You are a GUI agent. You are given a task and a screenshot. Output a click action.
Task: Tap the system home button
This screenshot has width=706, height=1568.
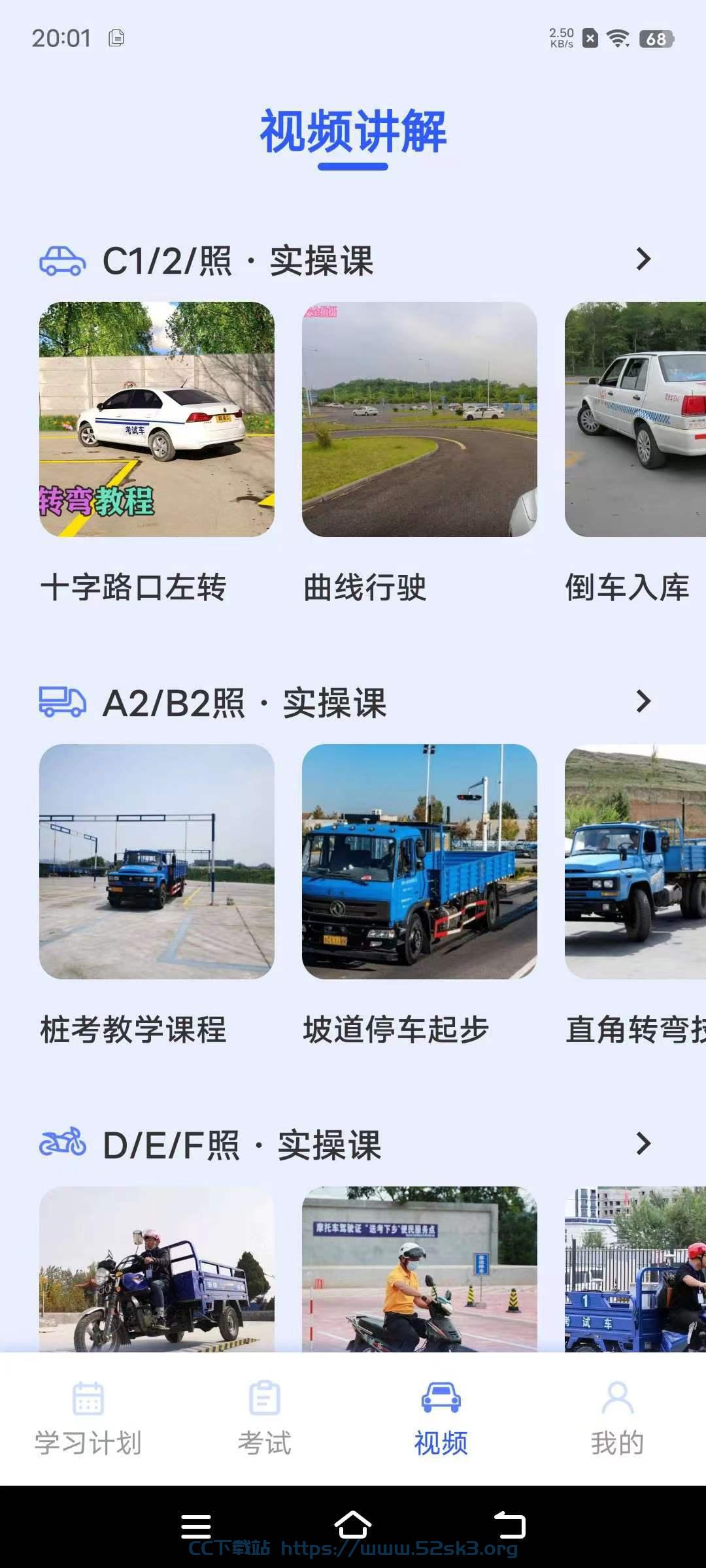pyautogui.click(x=353, y=1526)
